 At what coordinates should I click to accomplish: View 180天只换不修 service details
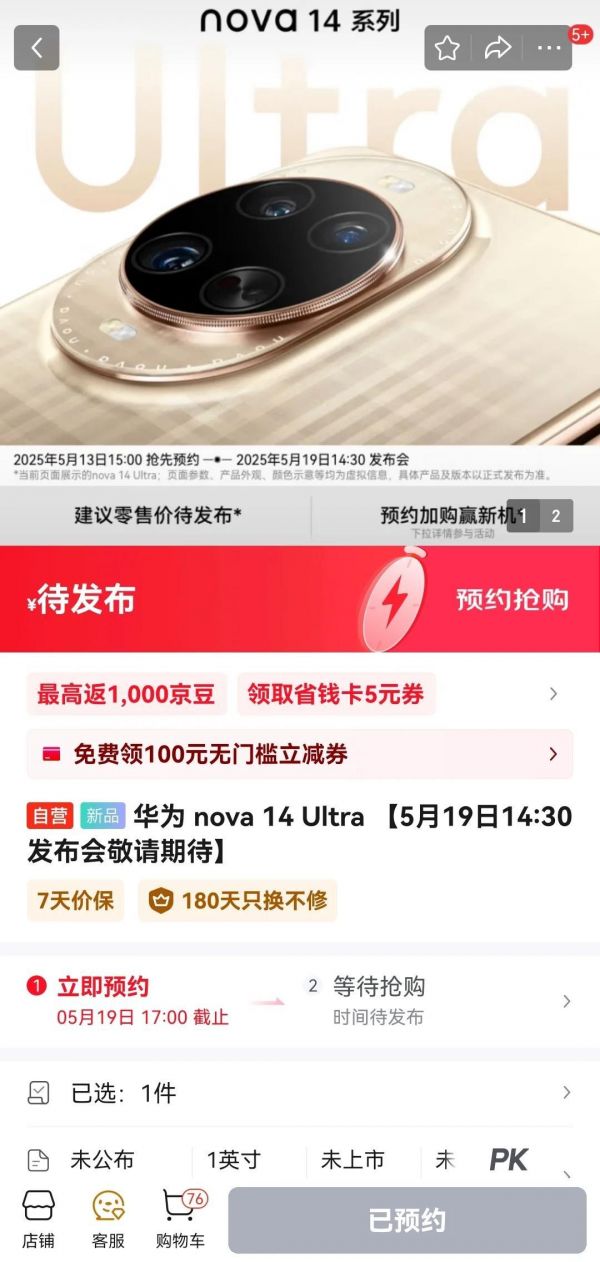click(238, 900)
